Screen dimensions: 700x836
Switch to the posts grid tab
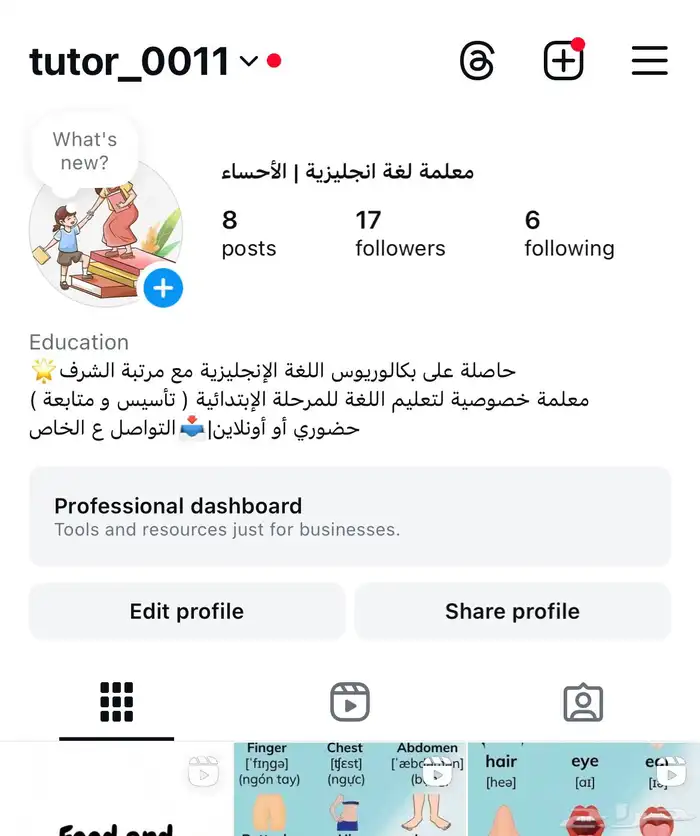116,702
